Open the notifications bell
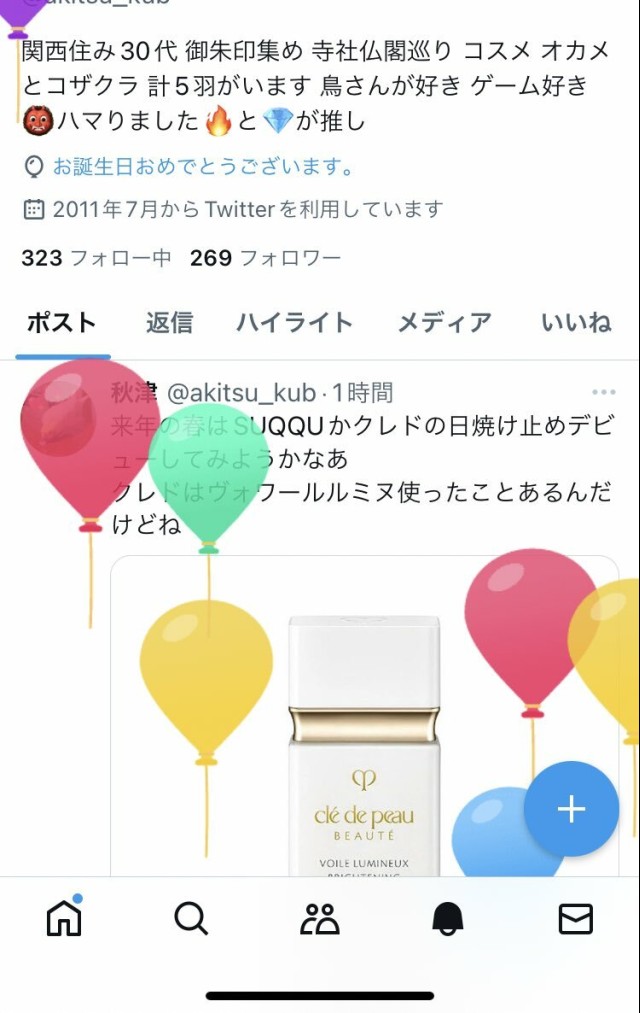The image size is (640, 1013). [448, 917]
